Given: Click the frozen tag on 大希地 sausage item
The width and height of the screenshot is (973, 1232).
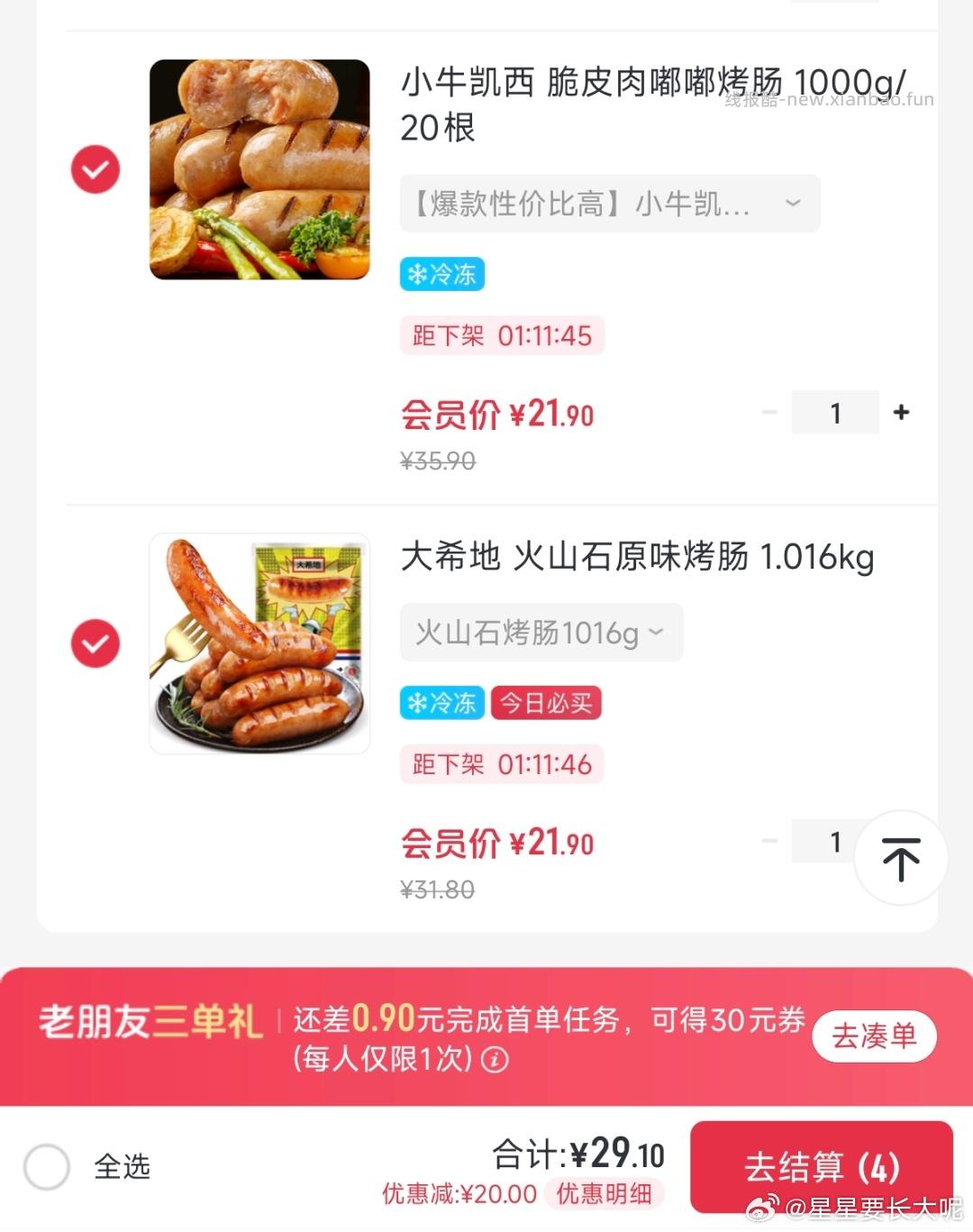Looking at the screenshot, I should (441, 704).
